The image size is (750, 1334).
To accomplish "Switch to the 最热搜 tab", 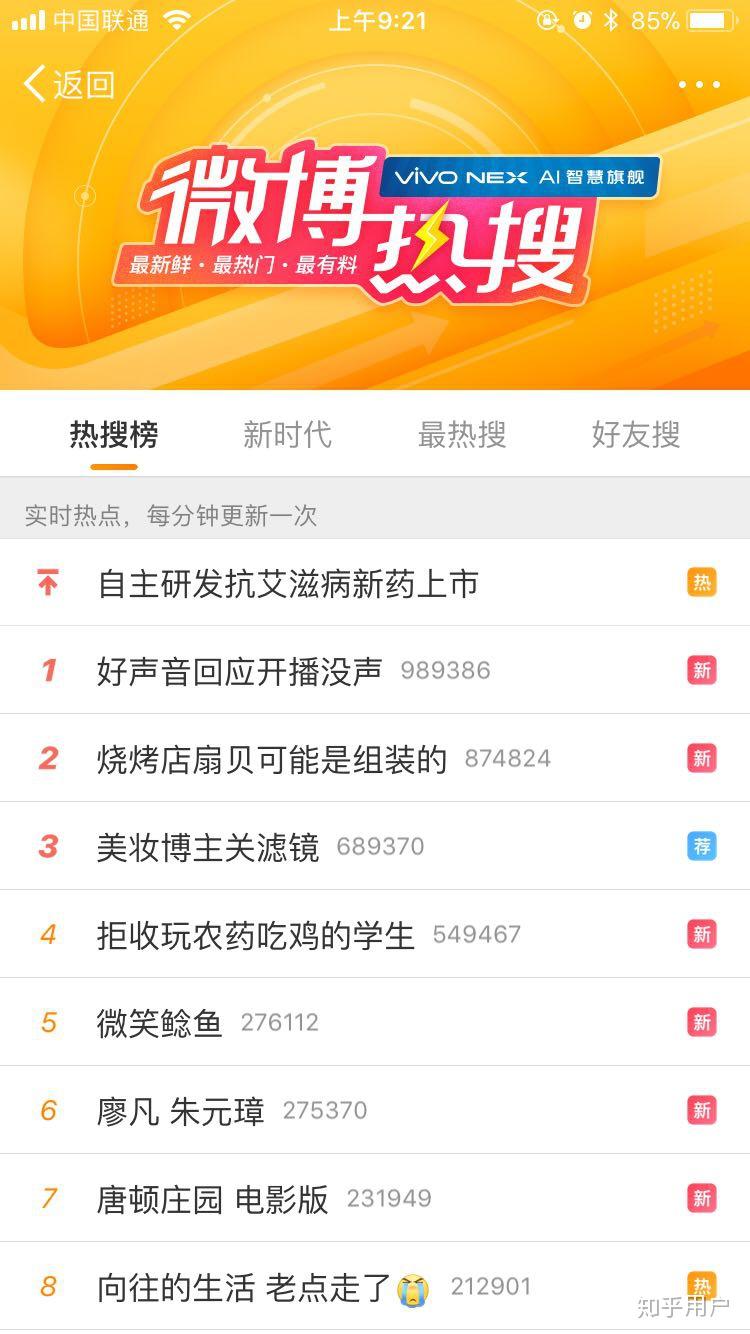I will 461,435.
